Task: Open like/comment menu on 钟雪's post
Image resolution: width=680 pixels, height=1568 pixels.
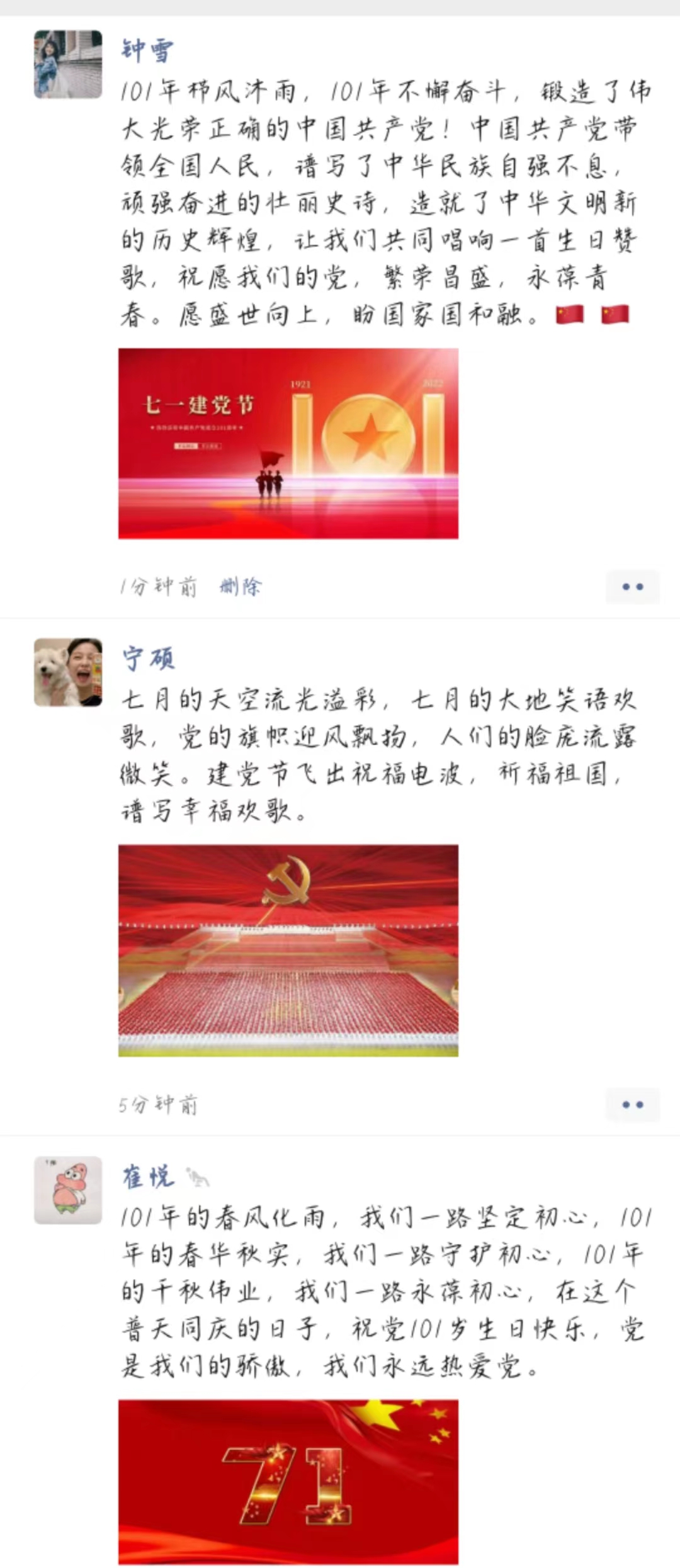Action: point(632,587)
